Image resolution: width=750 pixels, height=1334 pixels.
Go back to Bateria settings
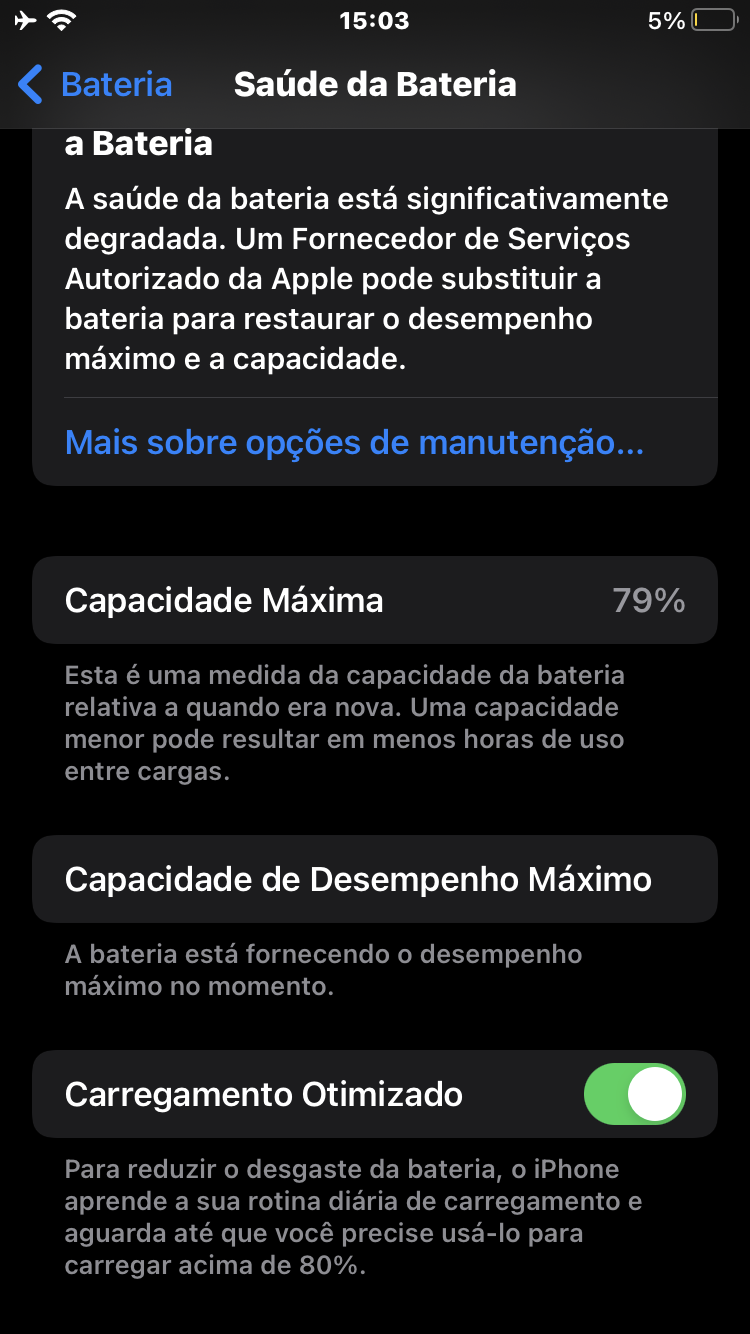coord(95,85)
